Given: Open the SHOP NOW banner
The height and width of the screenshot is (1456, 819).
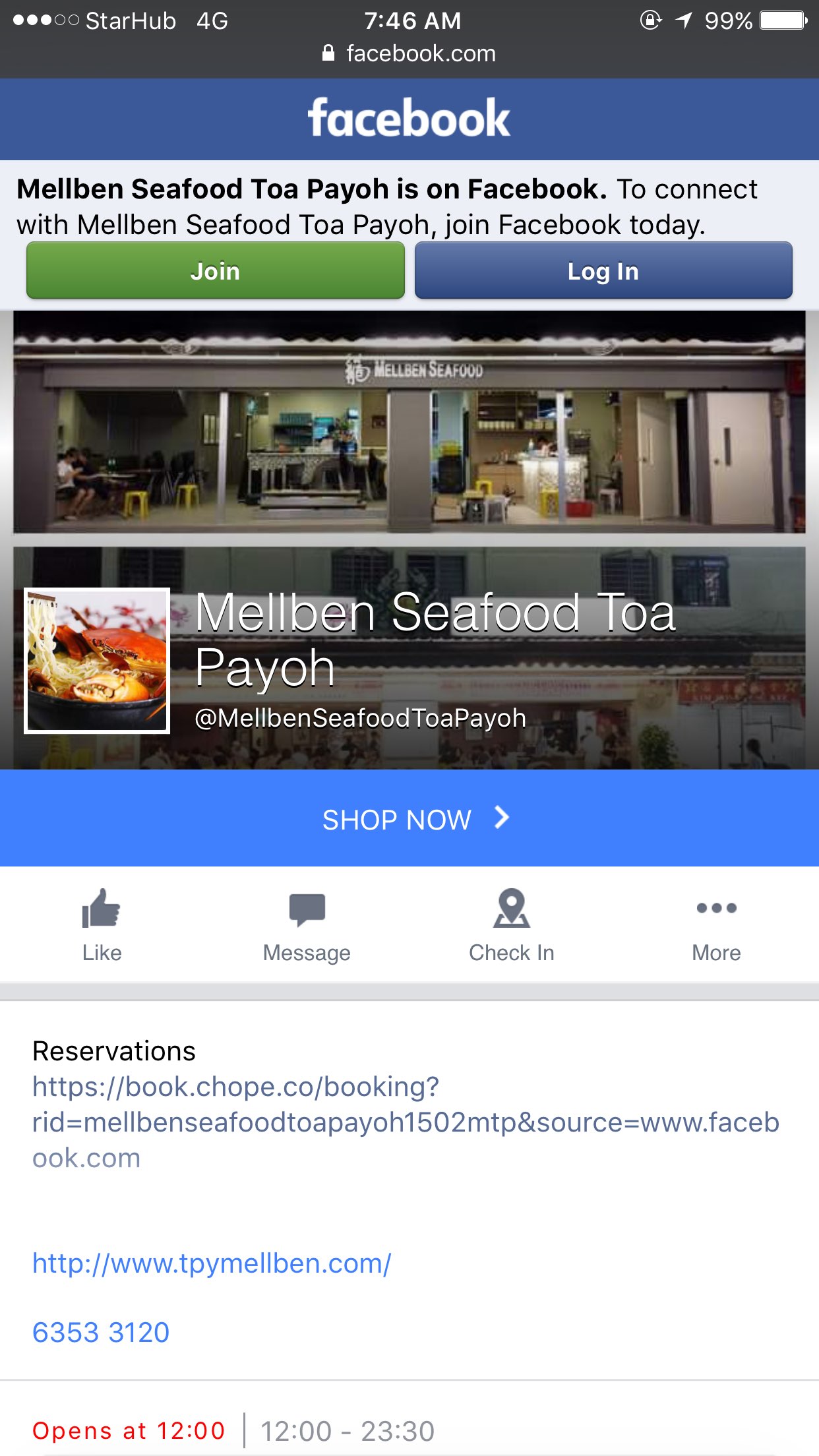Looking at the screenshot, I should pos(409,819).
